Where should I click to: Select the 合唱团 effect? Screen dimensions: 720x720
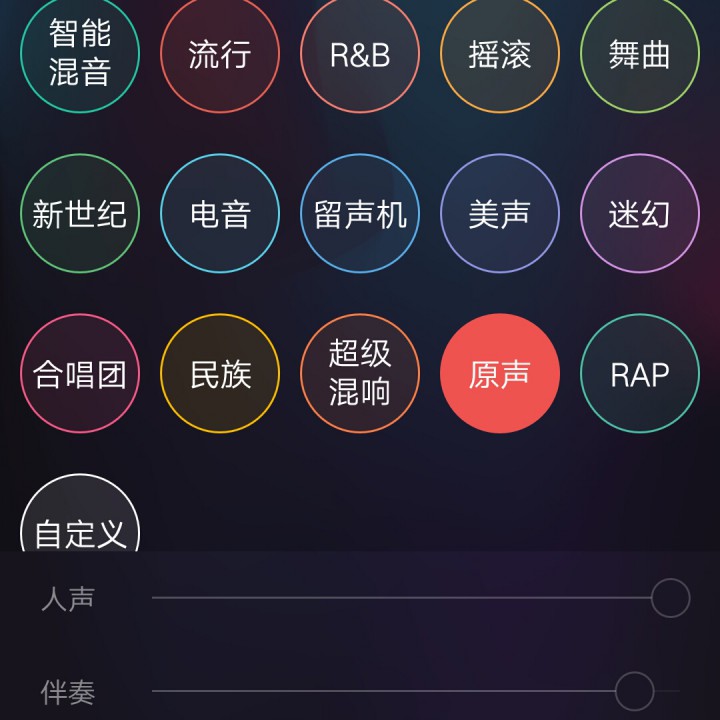(x=80, y=373)
